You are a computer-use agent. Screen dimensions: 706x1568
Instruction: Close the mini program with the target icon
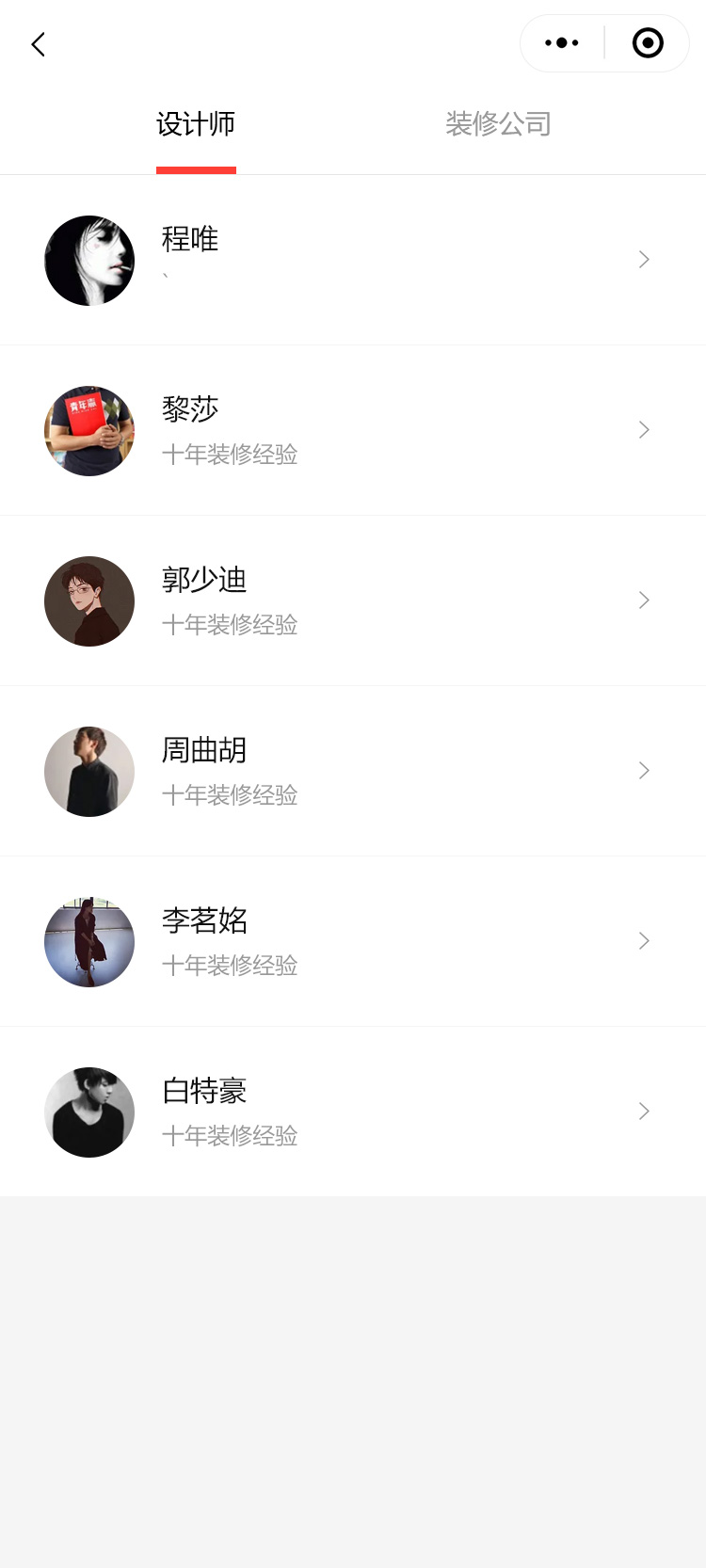[648, 43]
